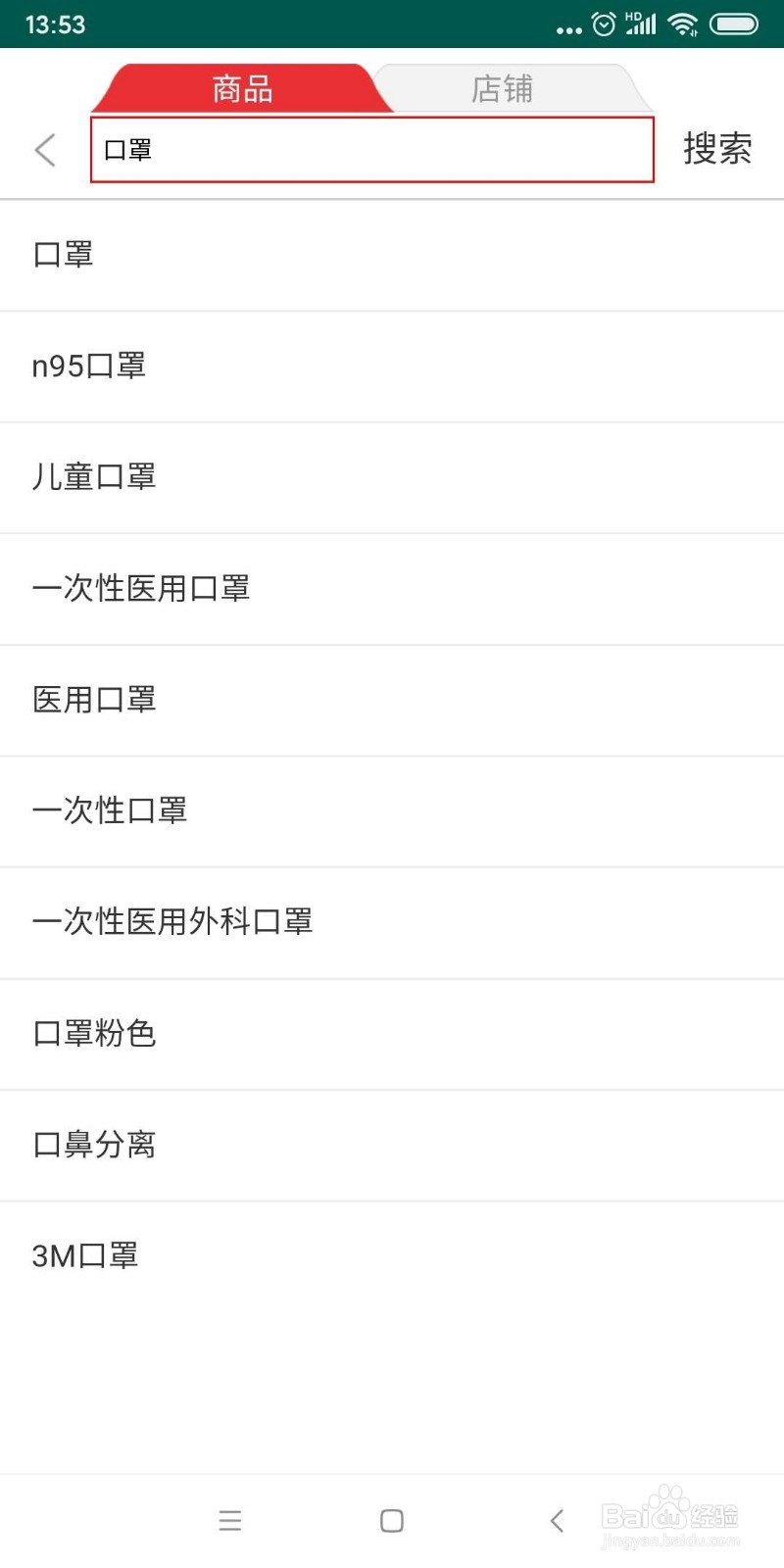Select the 商品 tab
The image size is (784, 1568).
(240, 88)
